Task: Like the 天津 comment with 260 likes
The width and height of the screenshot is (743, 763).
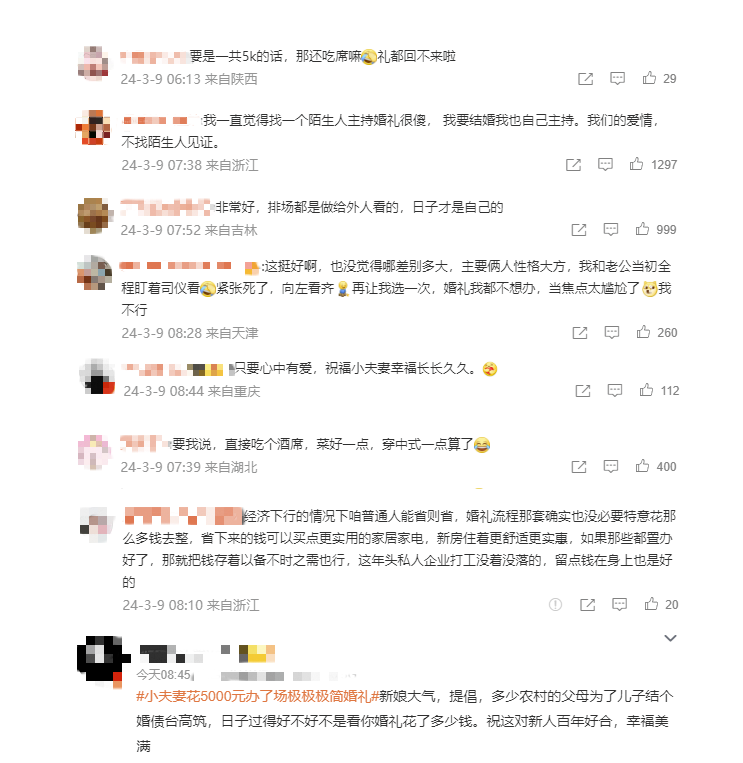Action: [x=644, y=332]
